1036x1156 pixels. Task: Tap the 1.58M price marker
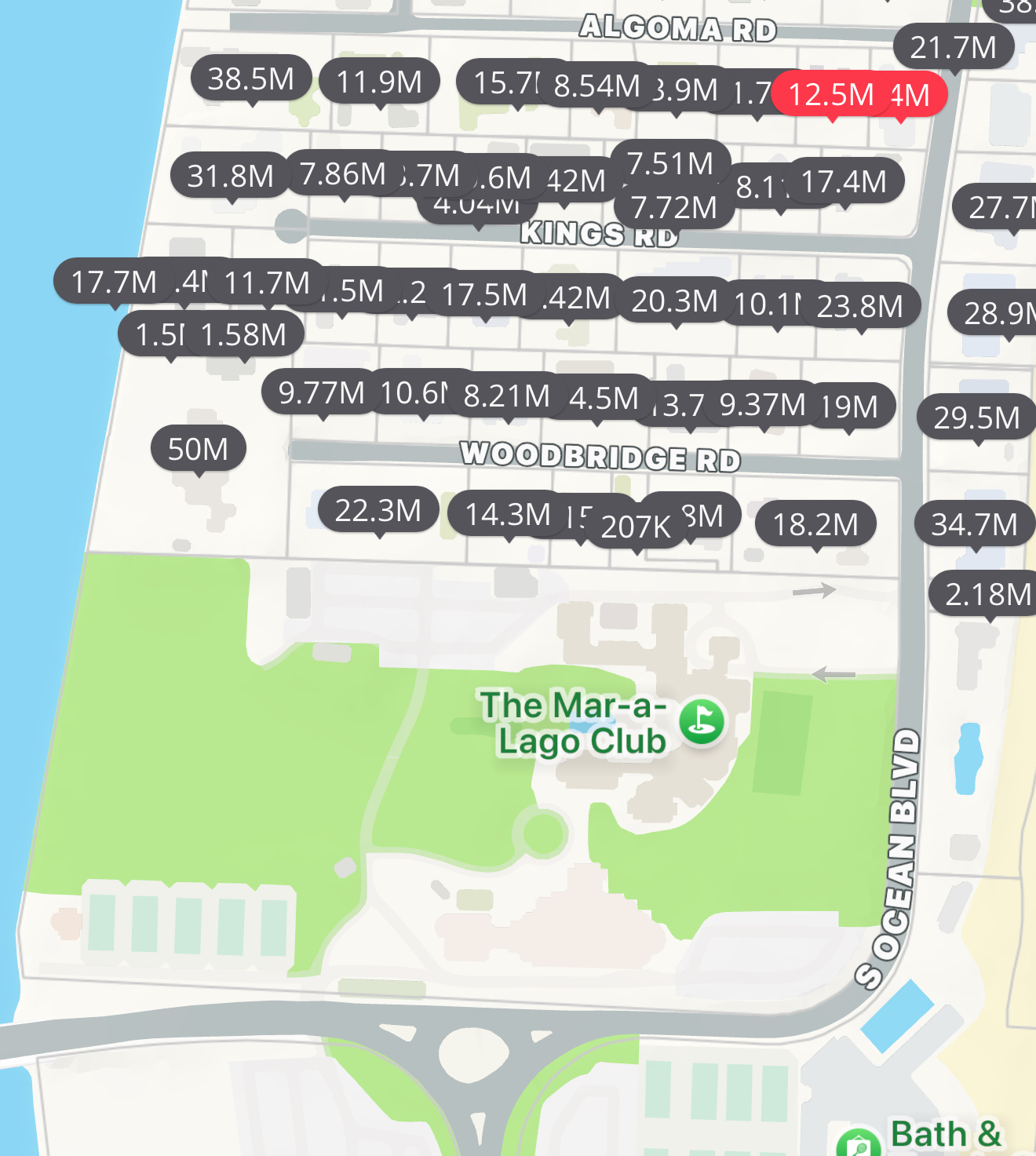pyautogui.click(x=244, y=335)
